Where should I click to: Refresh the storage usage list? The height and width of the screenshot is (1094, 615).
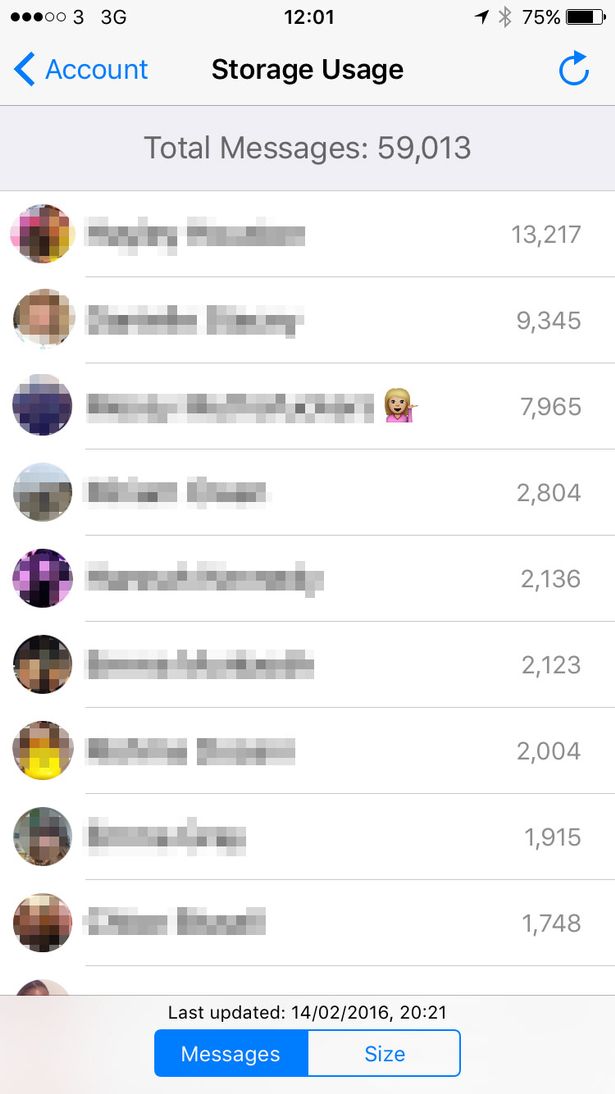click(573, 69)
